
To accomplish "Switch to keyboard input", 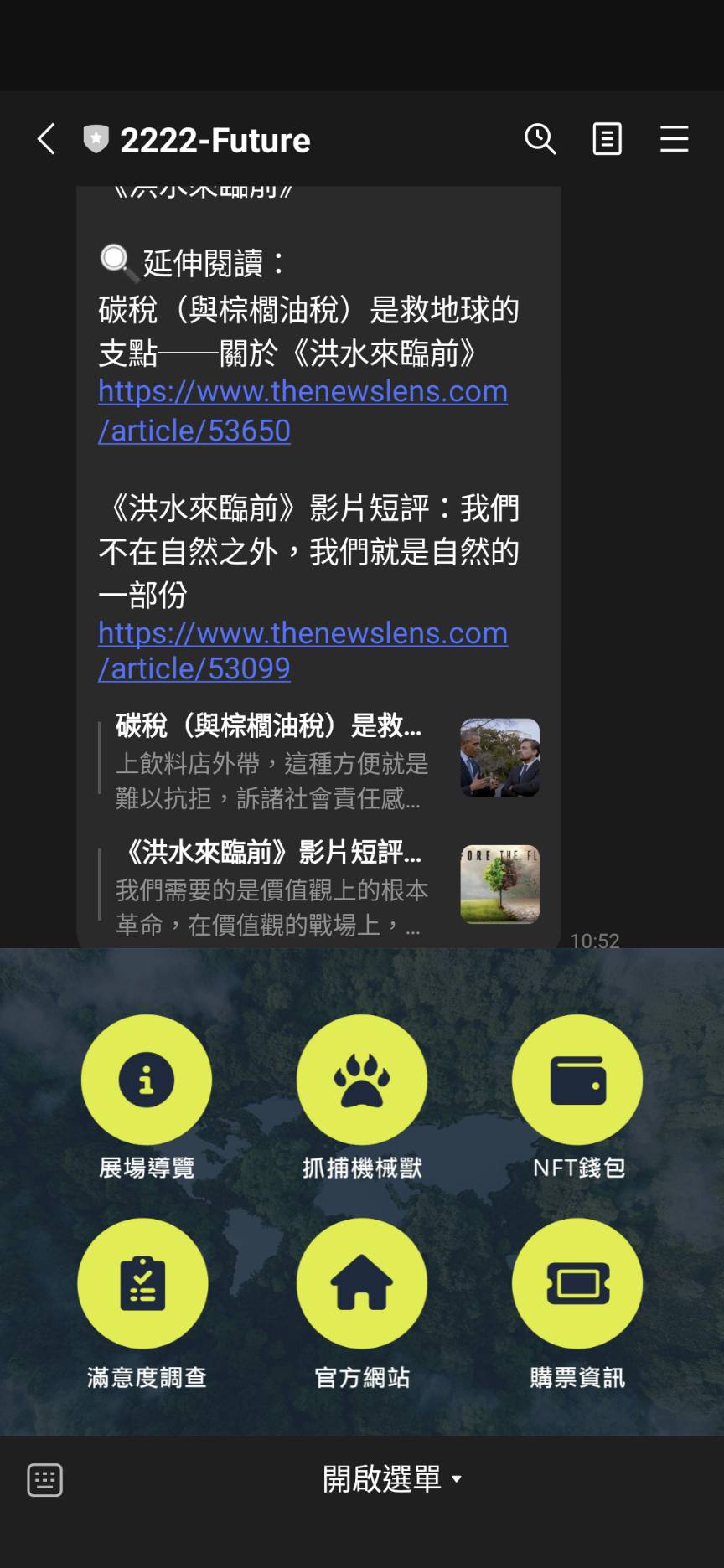I will click(45, 1480).
